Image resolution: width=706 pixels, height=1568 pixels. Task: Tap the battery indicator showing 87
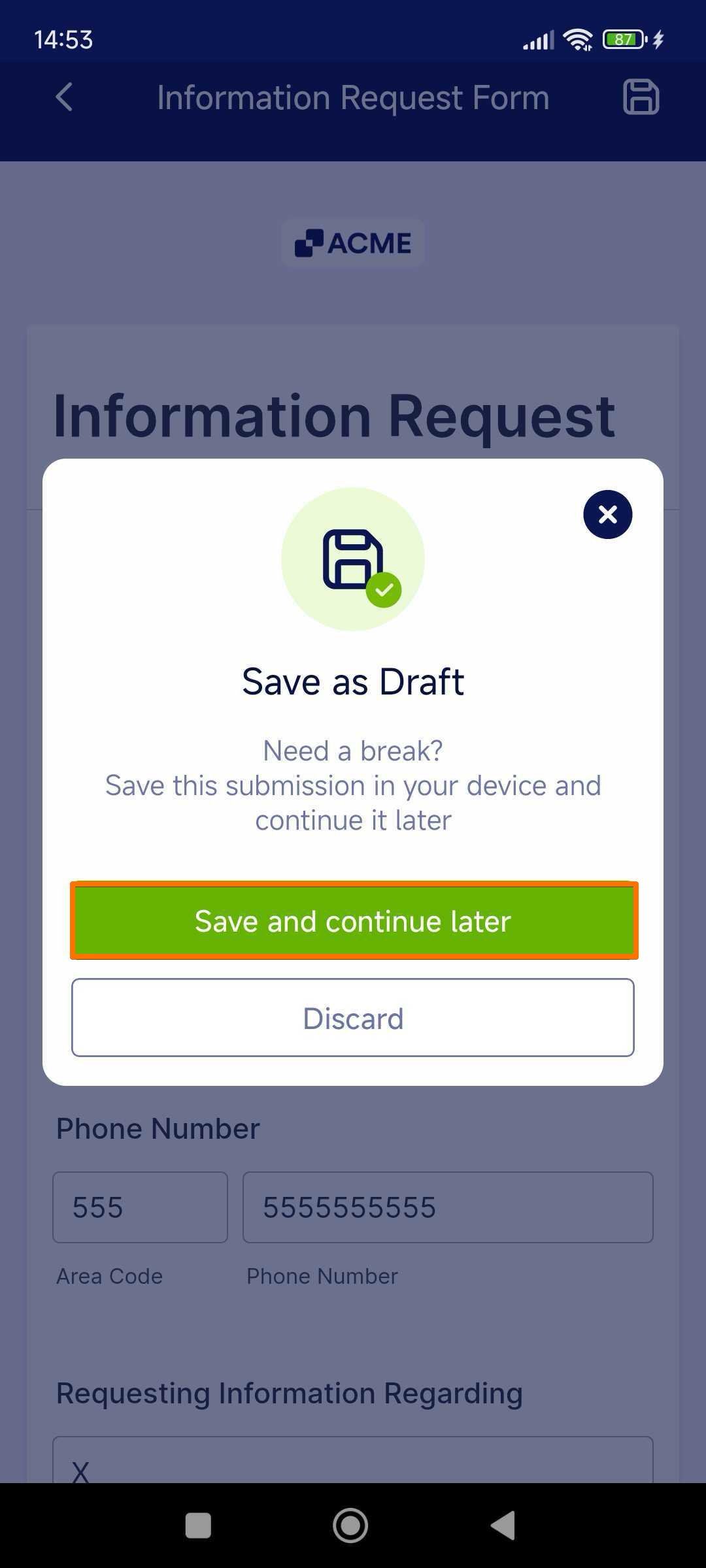tap(620, 39)
